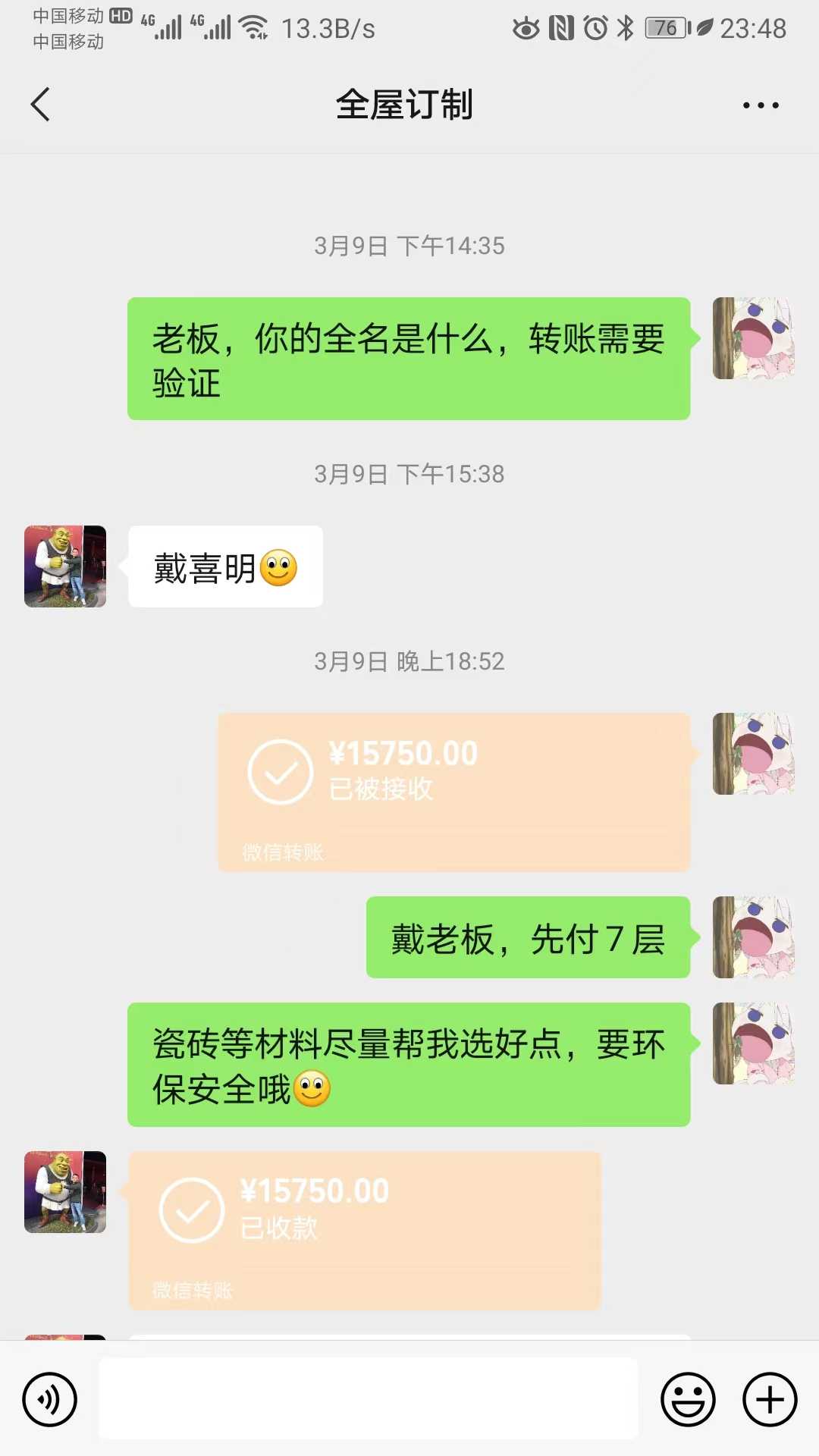Go back from the 全屋订制 chat
Image resolution: width=819 pixels, height=1456 pixels.
(41, 105)
